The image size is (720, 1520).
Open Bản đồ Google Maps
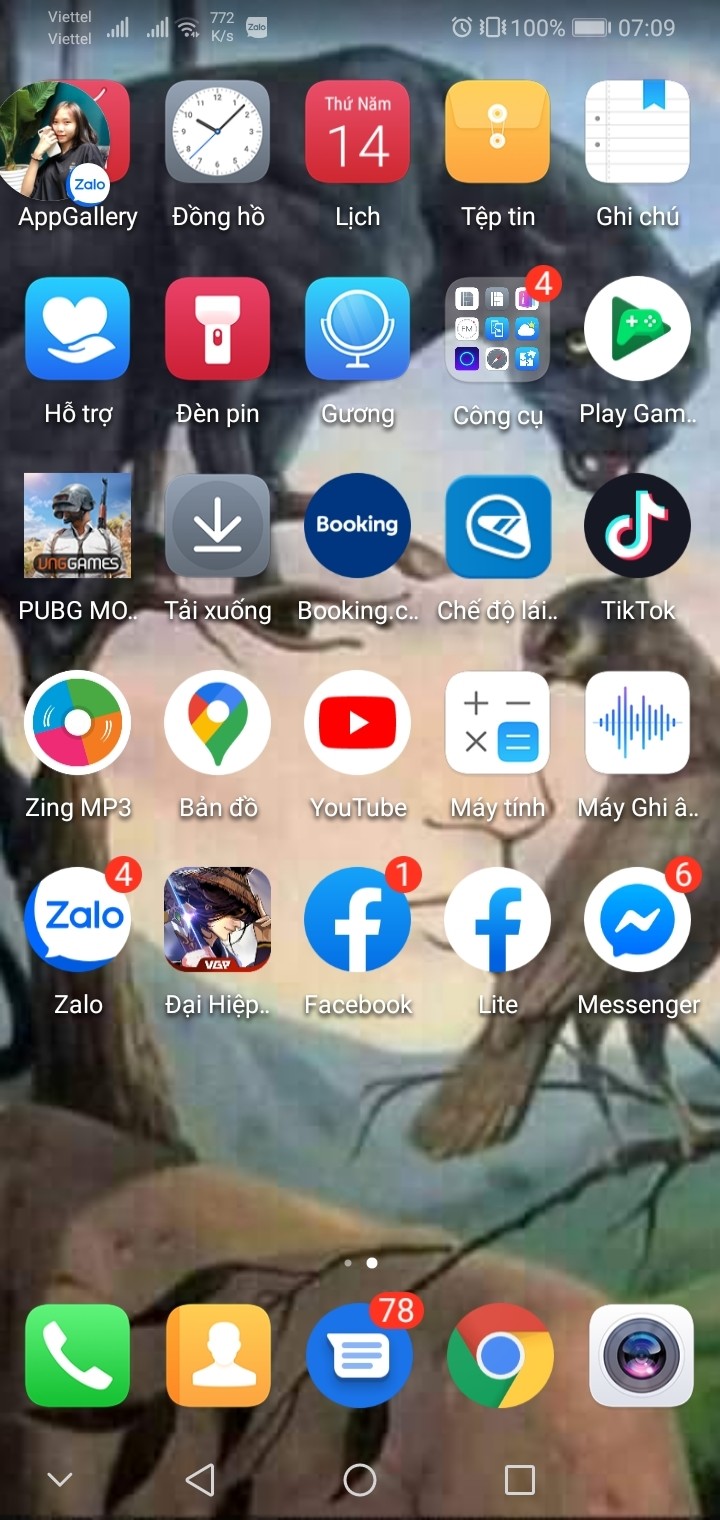point(217,723)
